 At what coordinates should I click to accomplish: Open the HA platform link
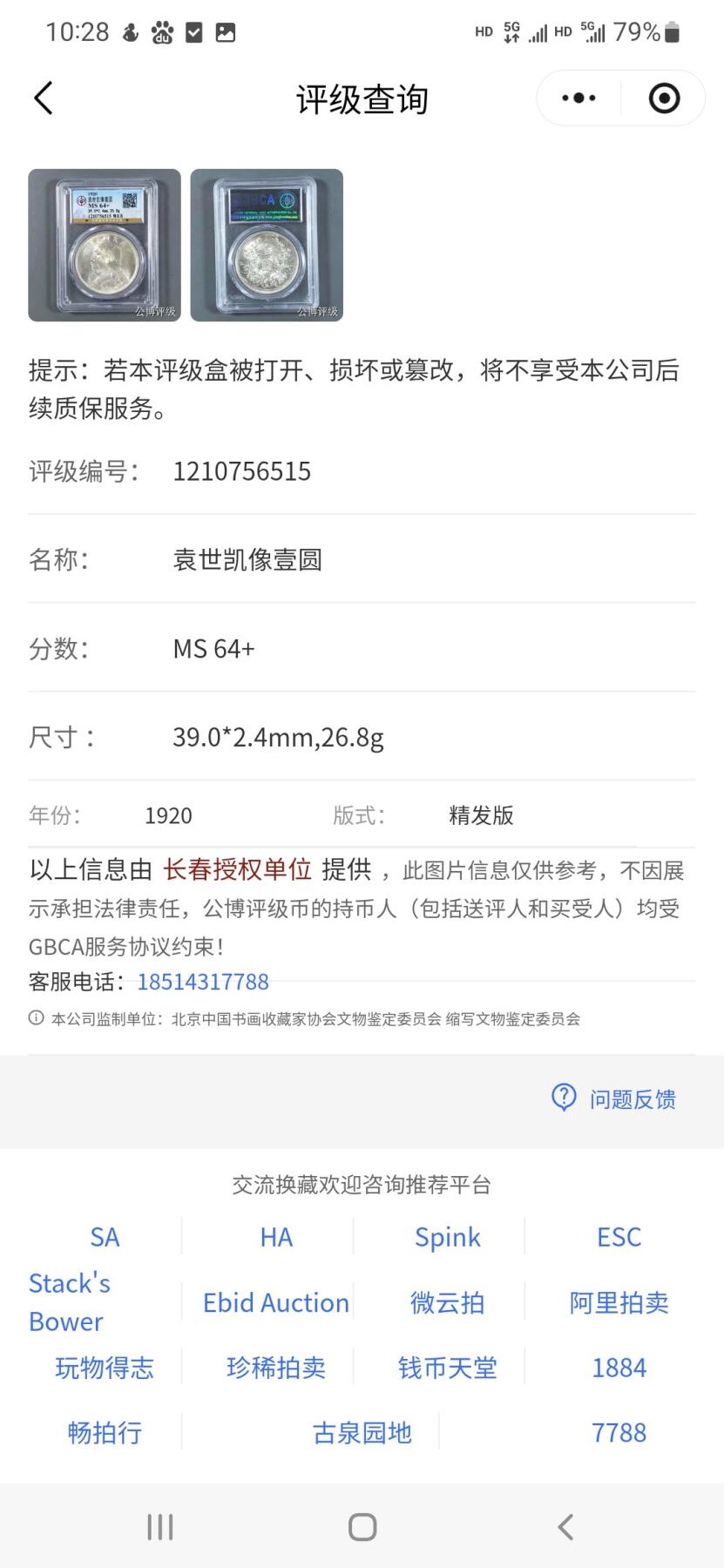pyautogui.click(x=276, y=1237)
